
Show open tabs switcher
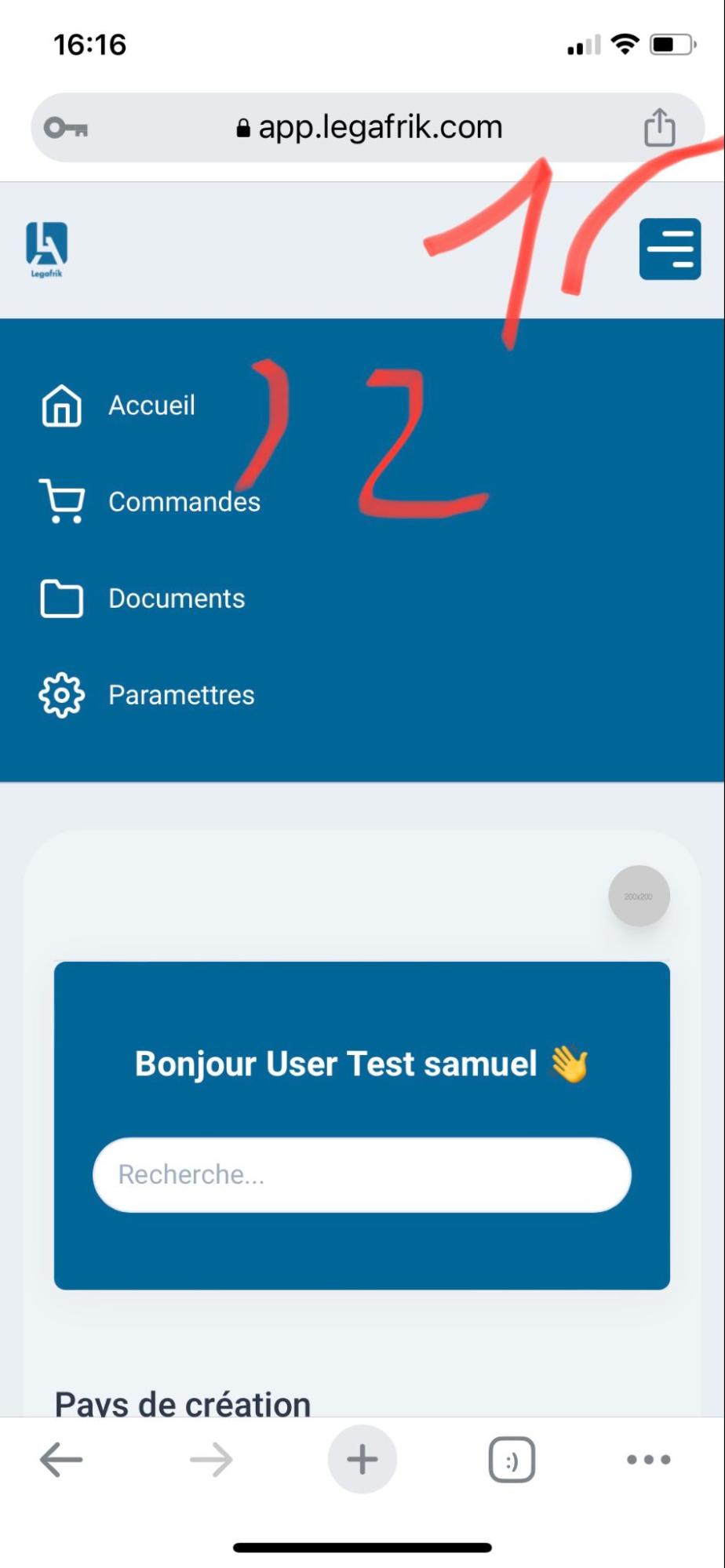(512, 1460)
